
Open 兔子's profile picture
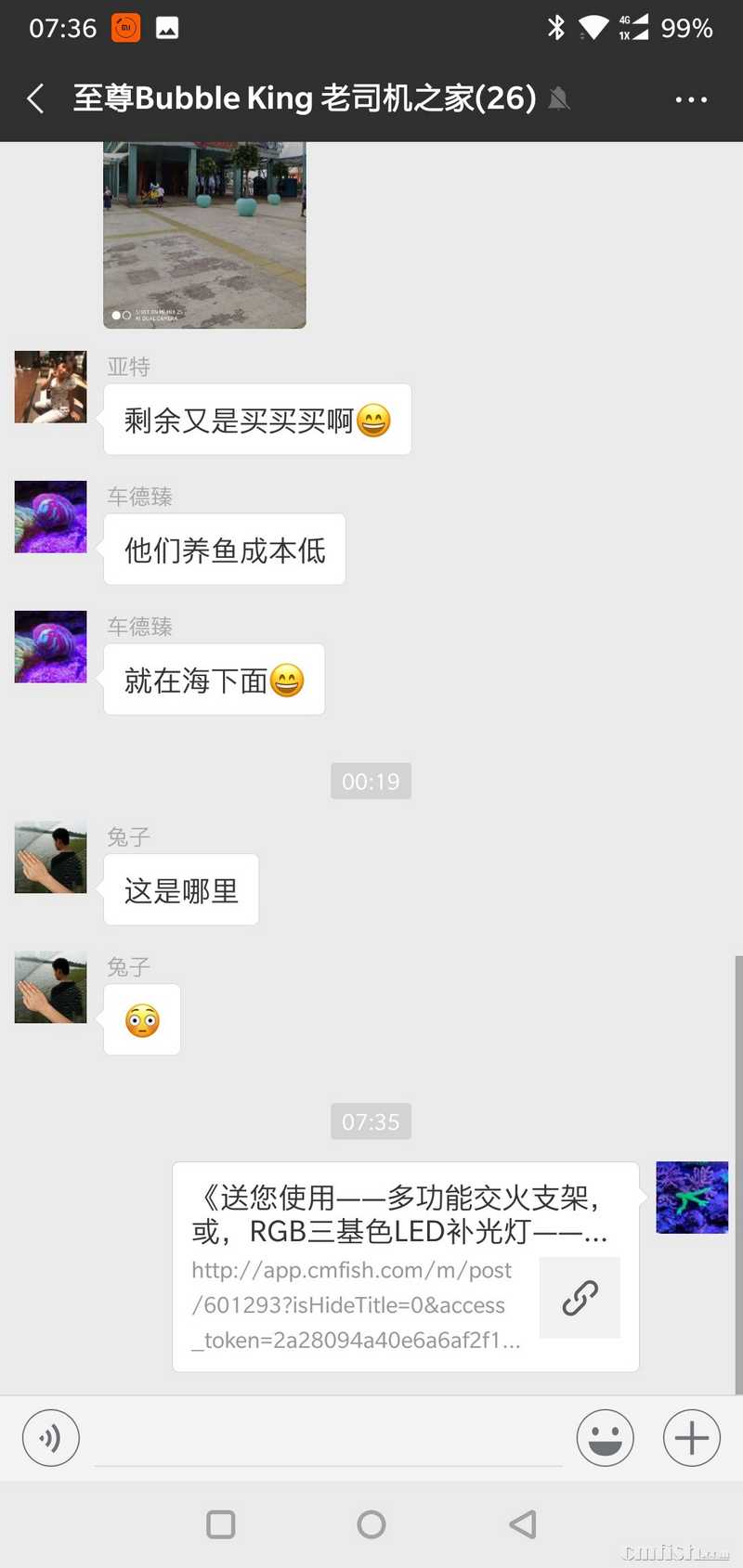coord(49,856)
